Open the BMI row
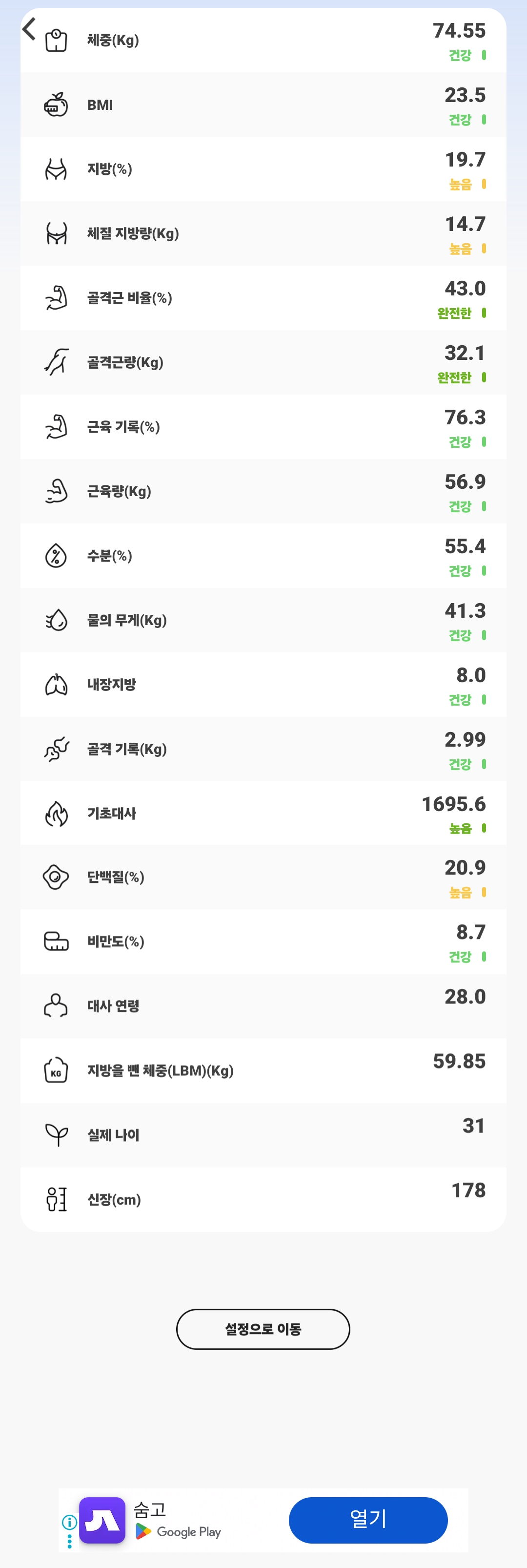 click(263, 105)
